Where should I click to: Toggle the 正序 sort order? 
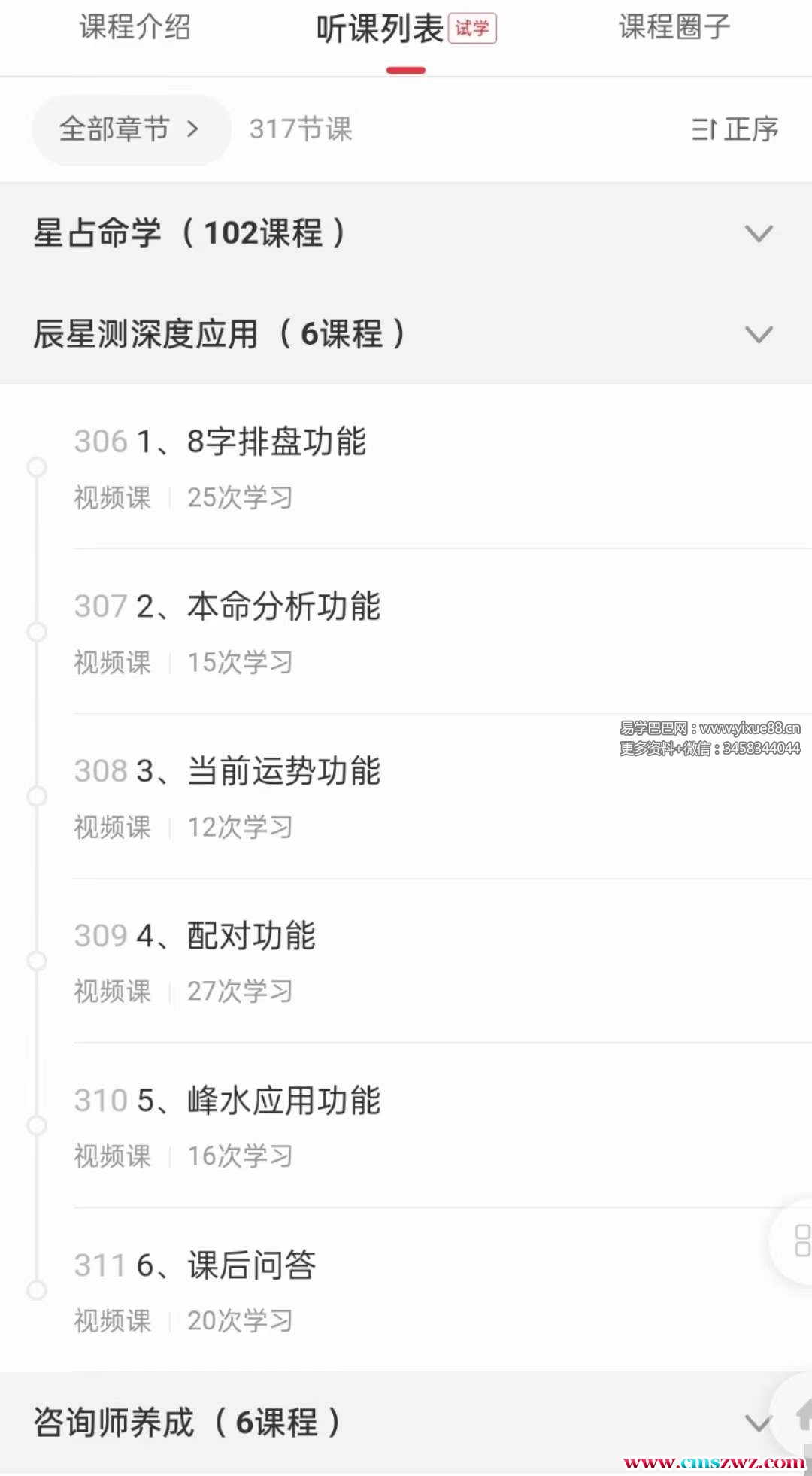pos(735,129)
